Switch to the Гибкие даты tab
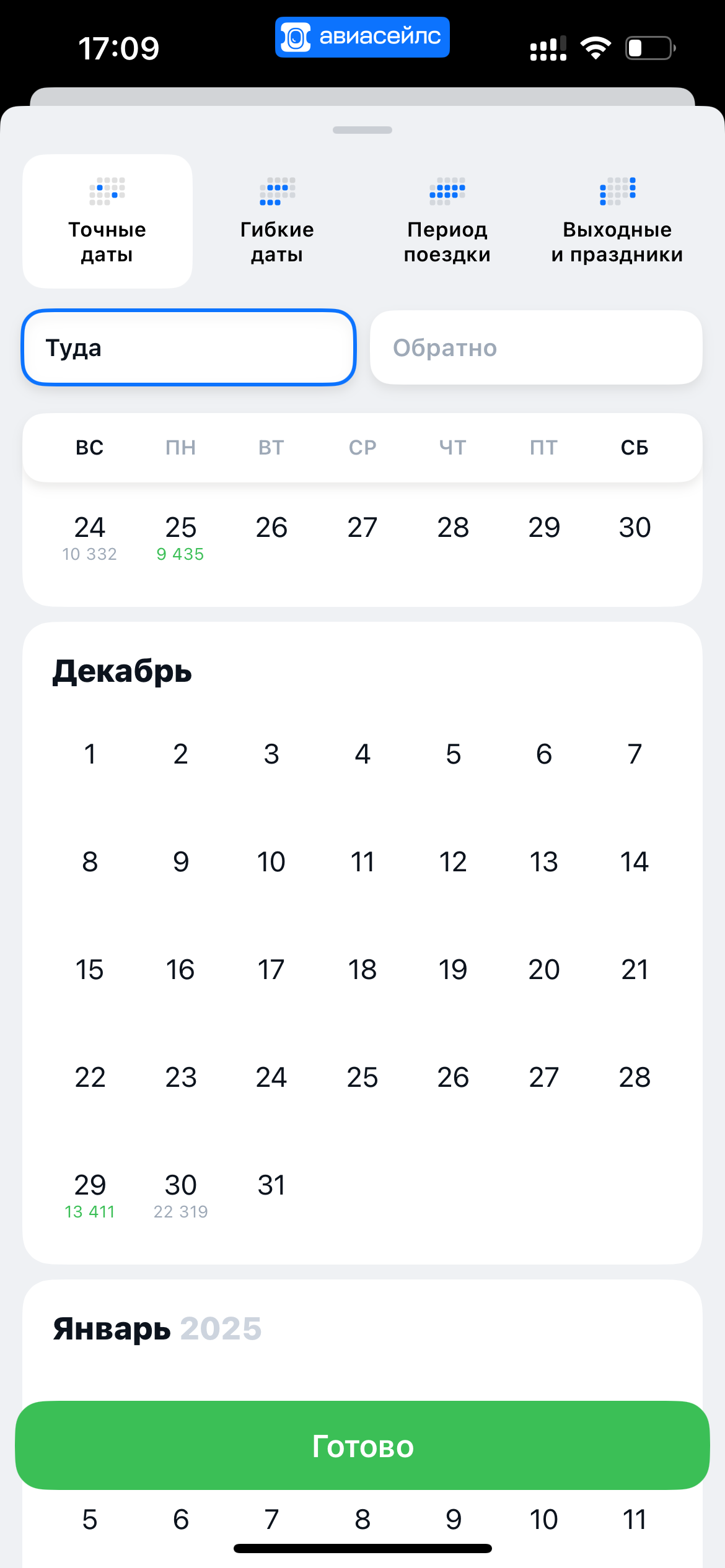This screenshot has width=725, height=1568. [277, 221]
